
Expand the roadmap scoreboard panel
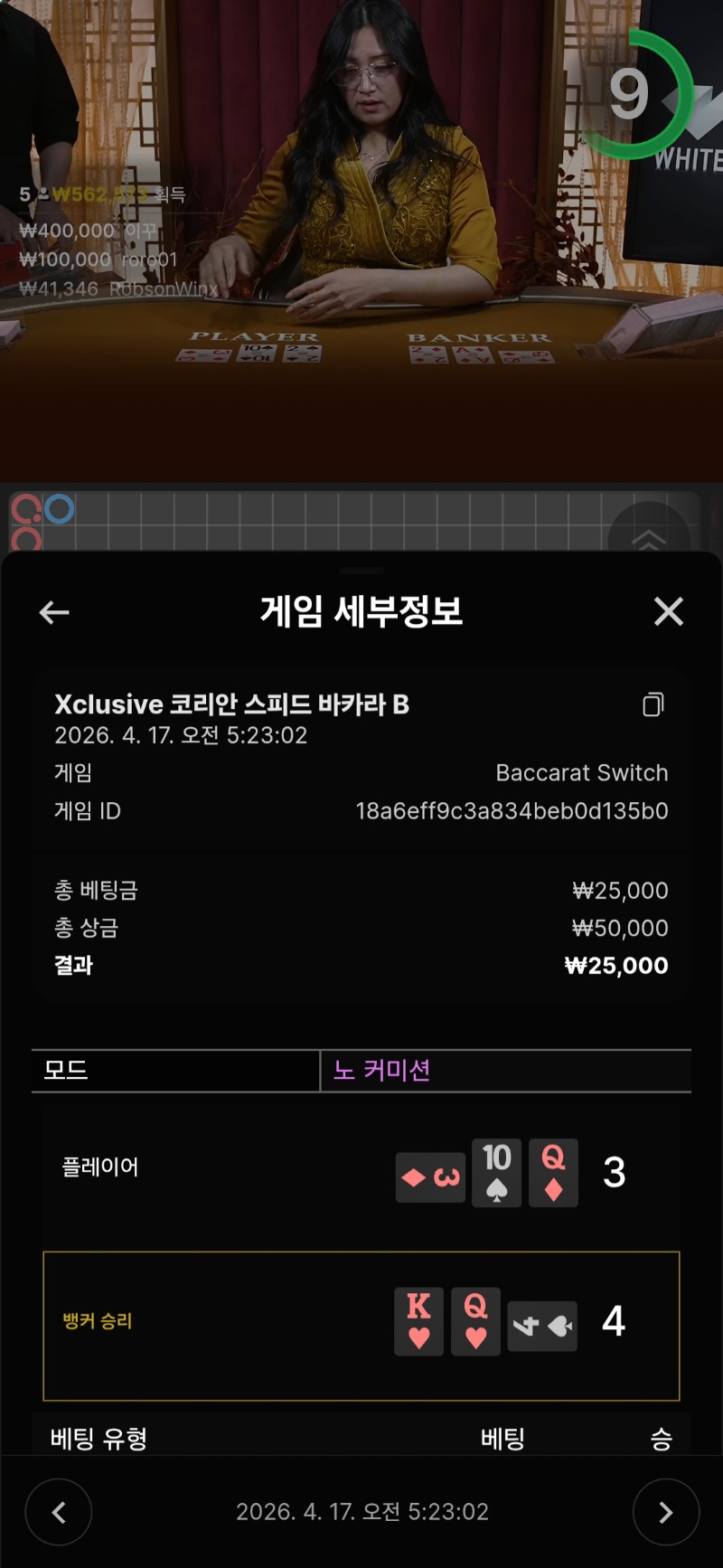[x=648, y=535]
